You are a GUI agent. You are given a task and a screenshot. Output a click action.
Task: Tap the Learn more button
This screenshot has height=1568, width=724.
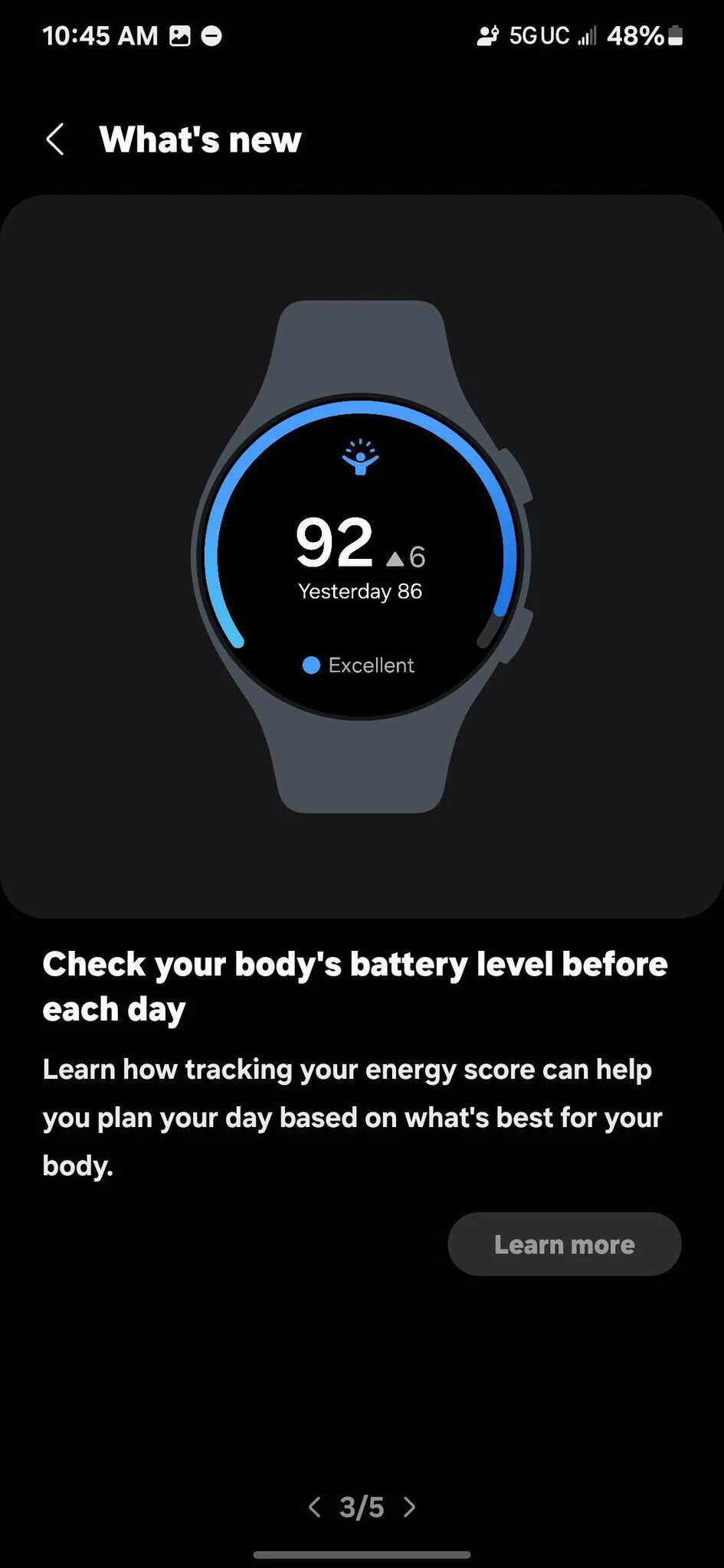click(x=564, y=1244)
